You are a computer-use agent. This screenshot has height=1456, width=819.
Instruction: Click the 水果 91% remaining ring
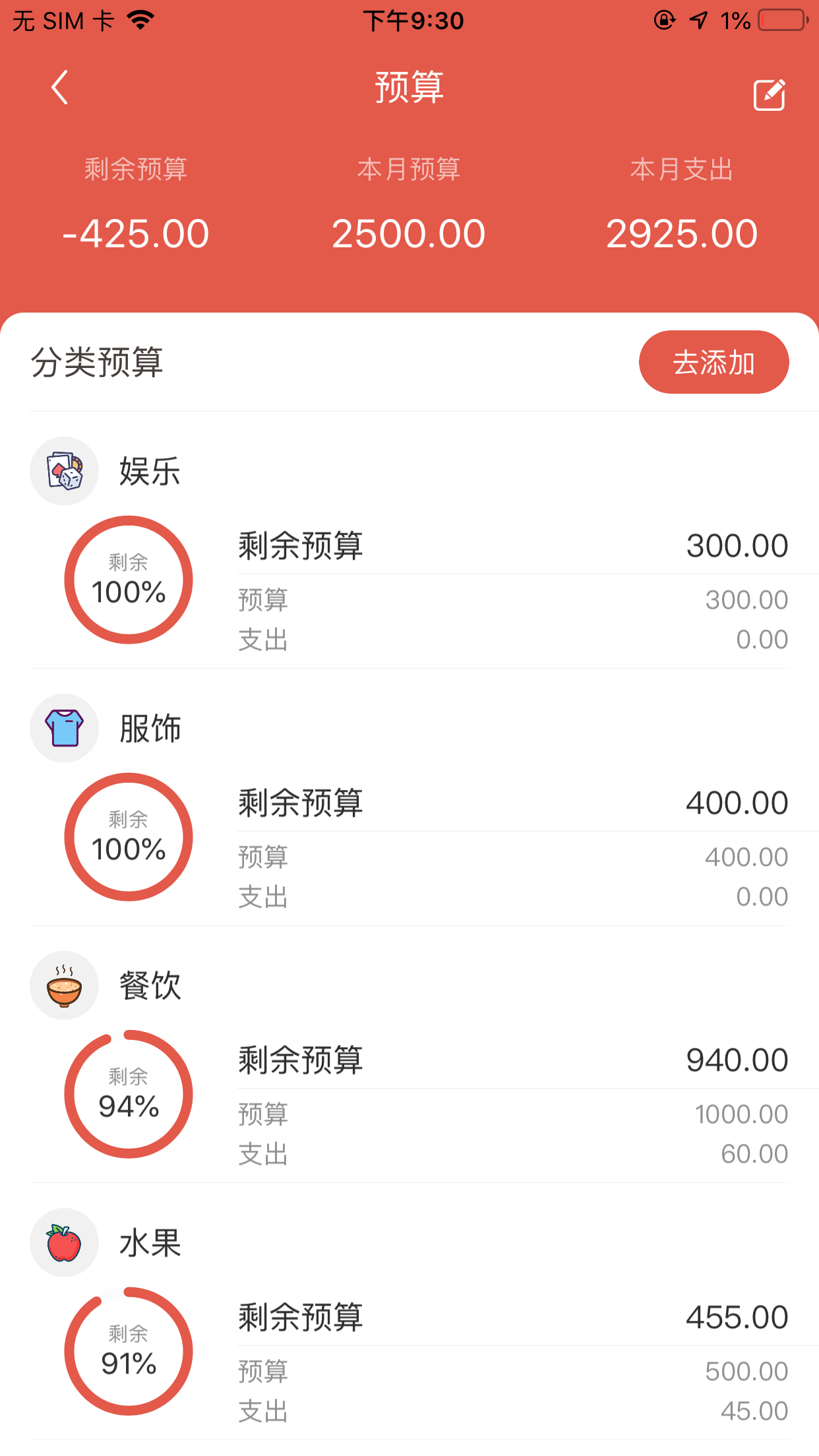click(x=129, y=1352)
